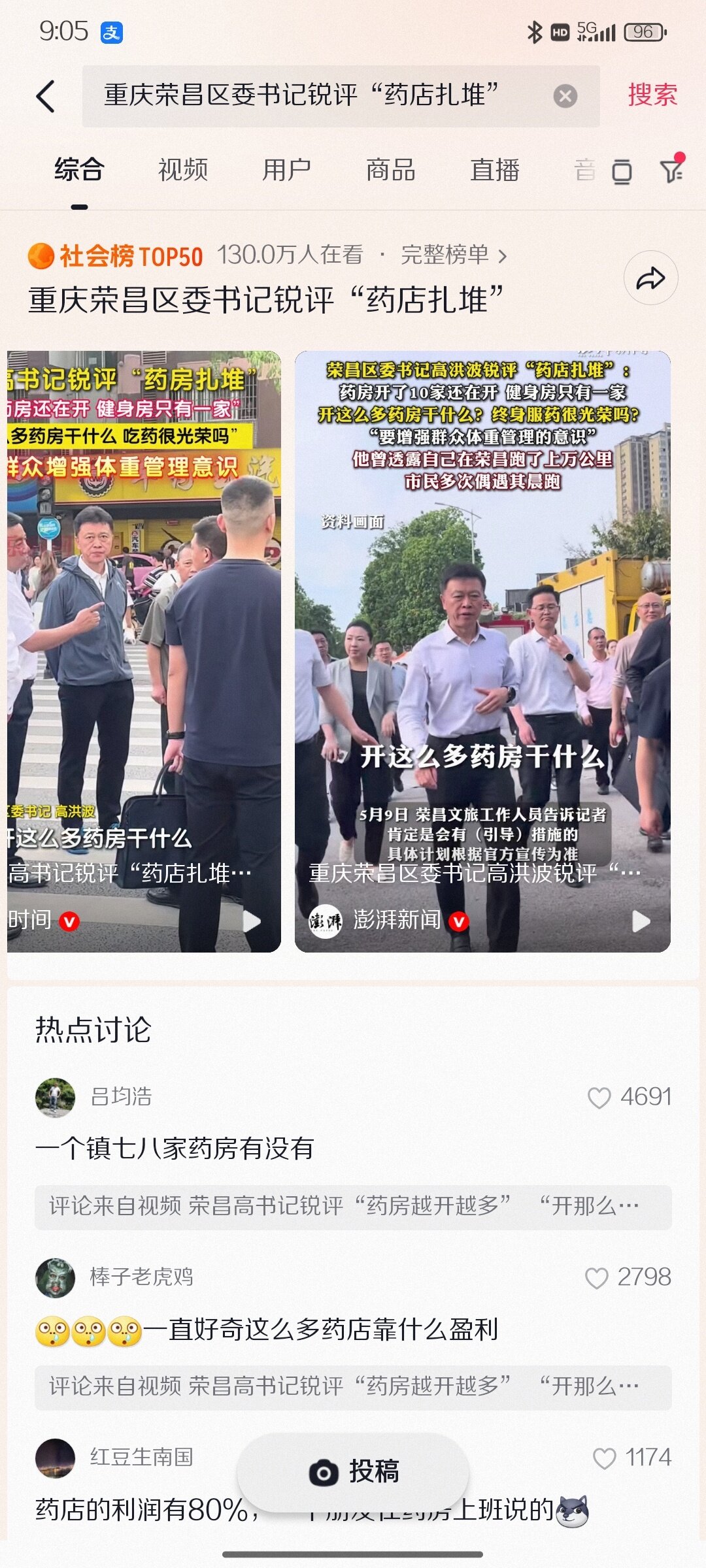Tap the red 搜索 search button
Screen dimensions: 706x1568
[x=652, y=95]
